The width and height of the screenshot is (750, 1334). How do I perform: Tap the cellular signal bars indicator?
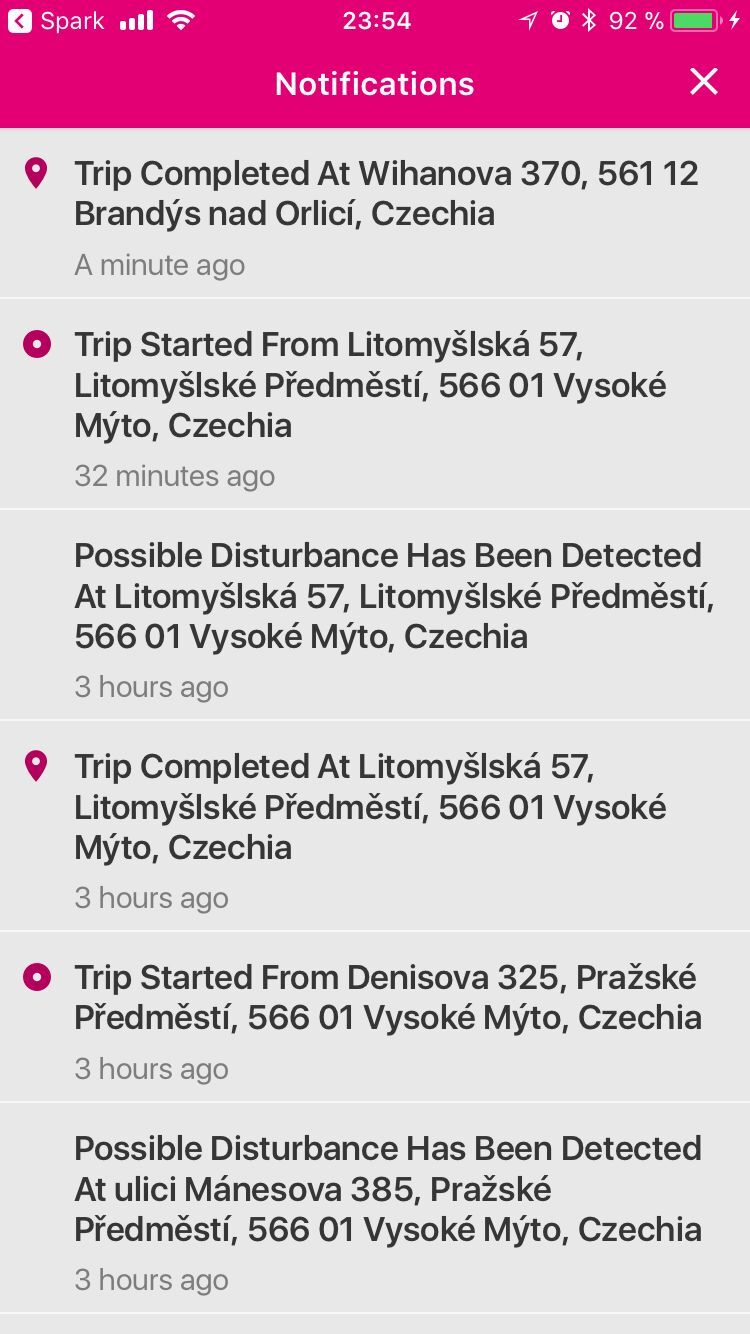[138, 19]
